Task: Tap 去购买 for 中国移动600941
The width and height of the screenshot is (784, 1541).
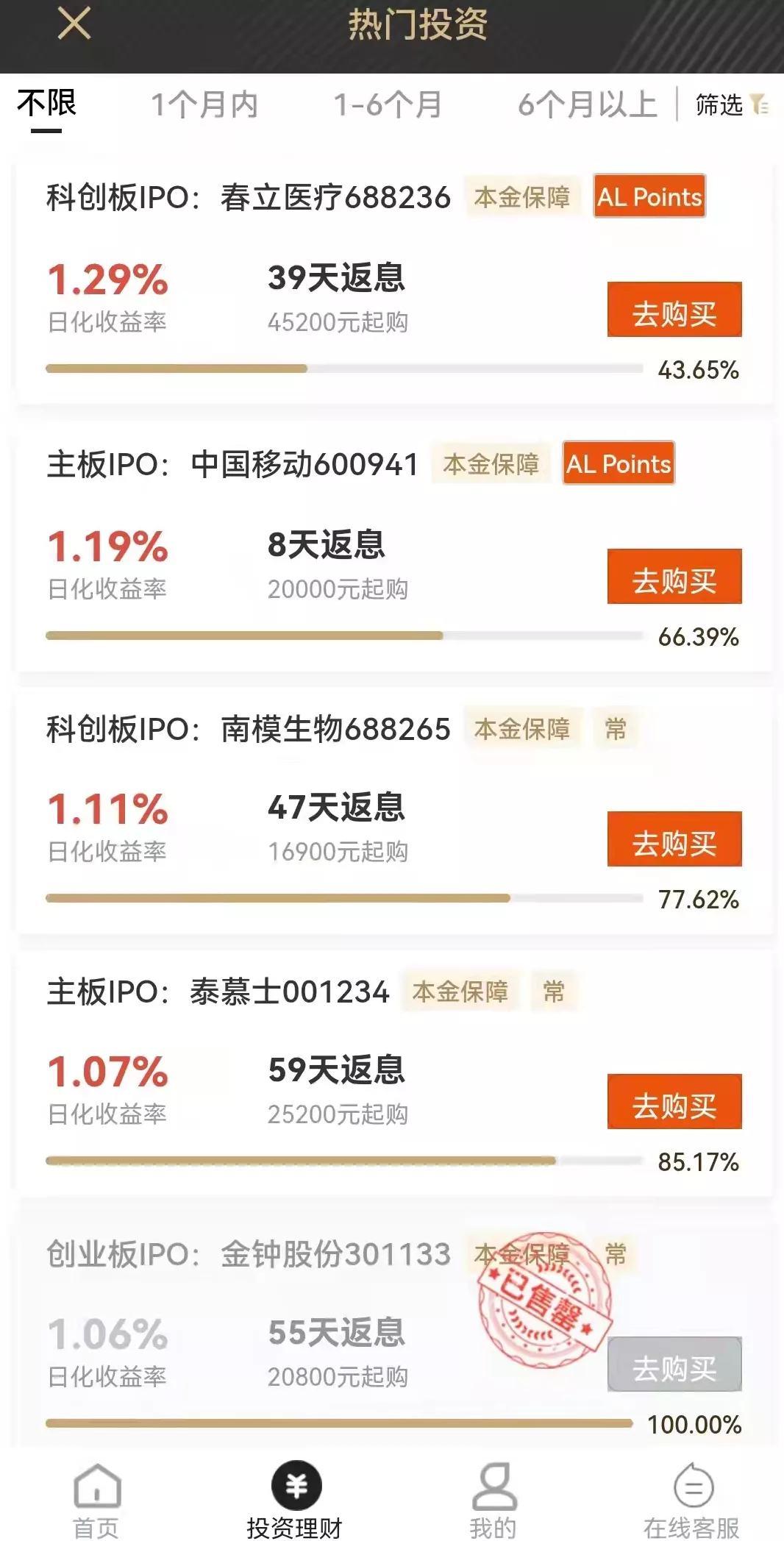Action: pos(674,577)
